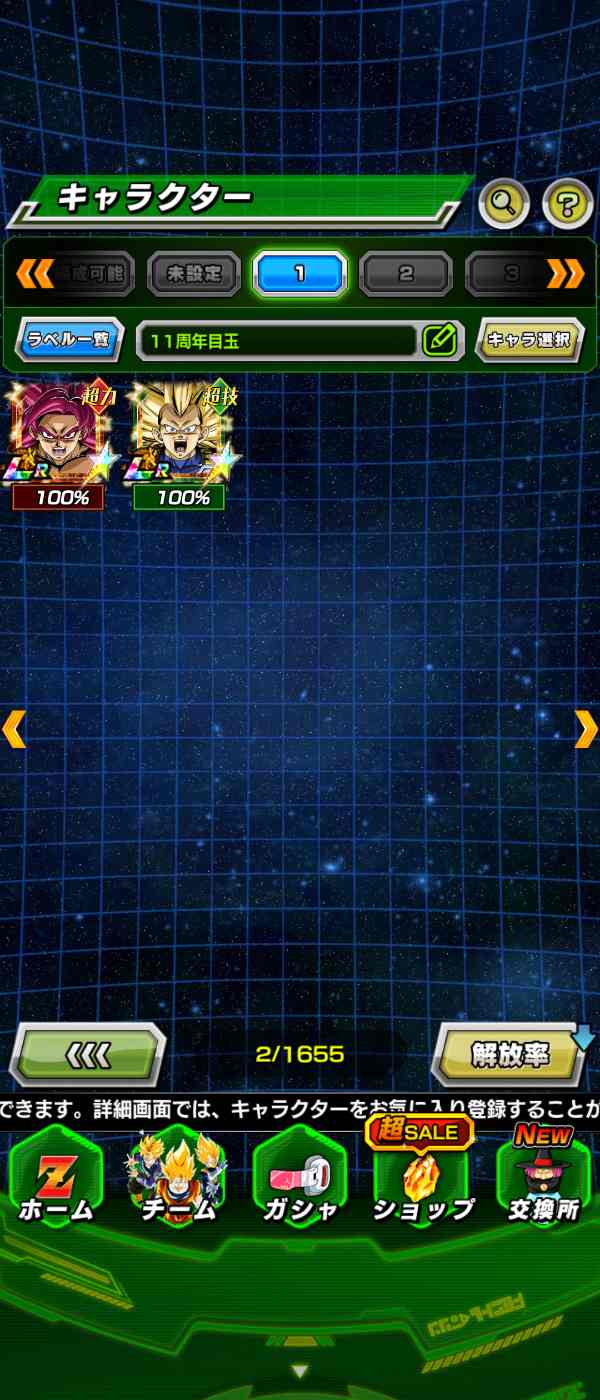The image size is (600, 1400).
Task: Open the help question mark
Action: tap(568, 203)
